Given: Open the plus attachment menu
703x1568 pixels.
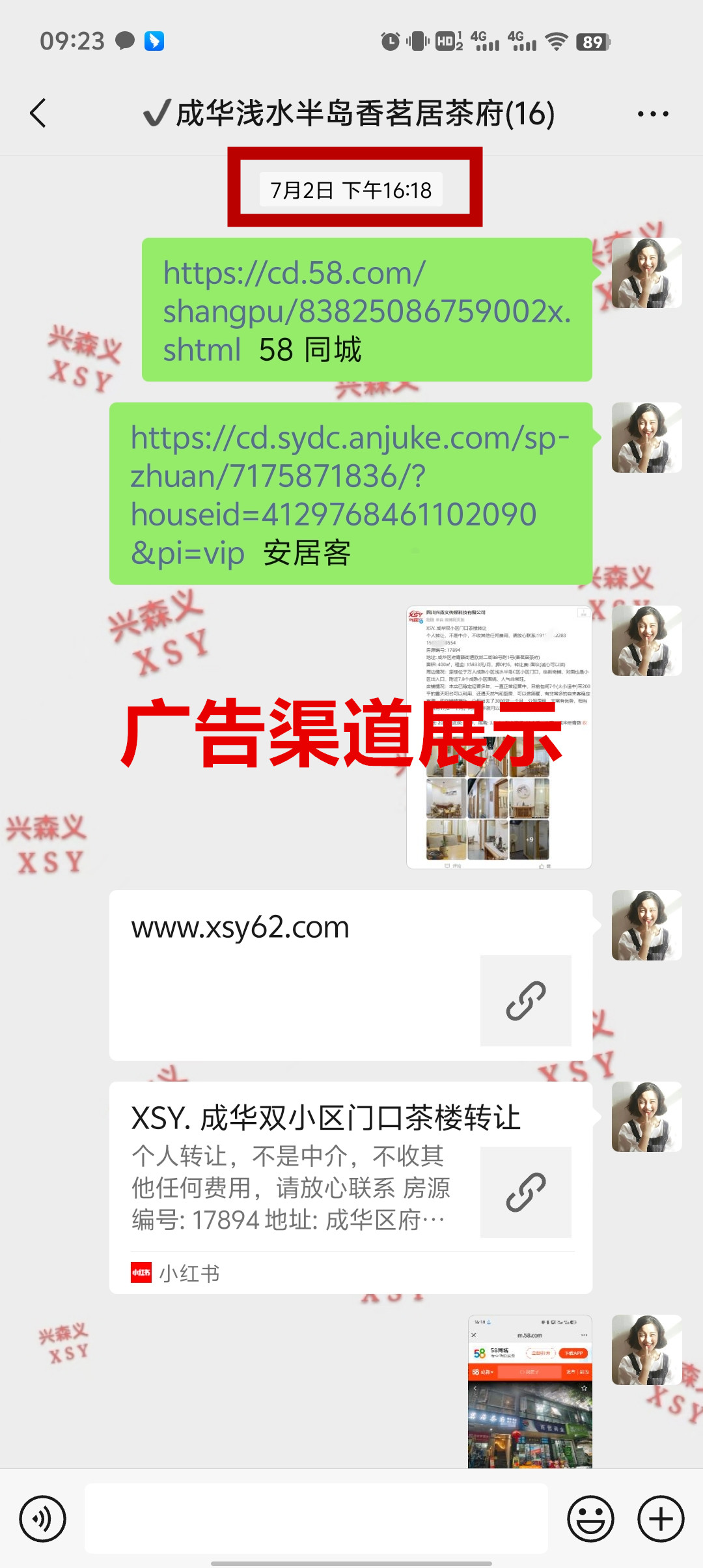Looking at the screenshot, I should pos(661,1519).
